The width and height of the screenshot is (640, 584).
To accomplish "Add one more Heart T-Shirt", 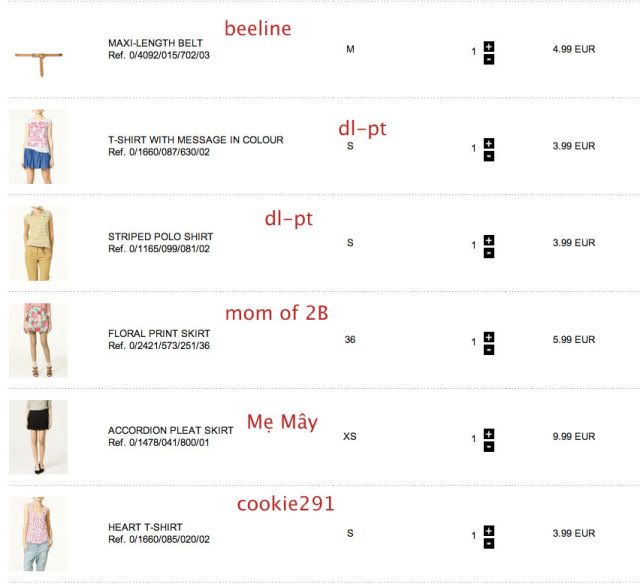I will point(488,531).
